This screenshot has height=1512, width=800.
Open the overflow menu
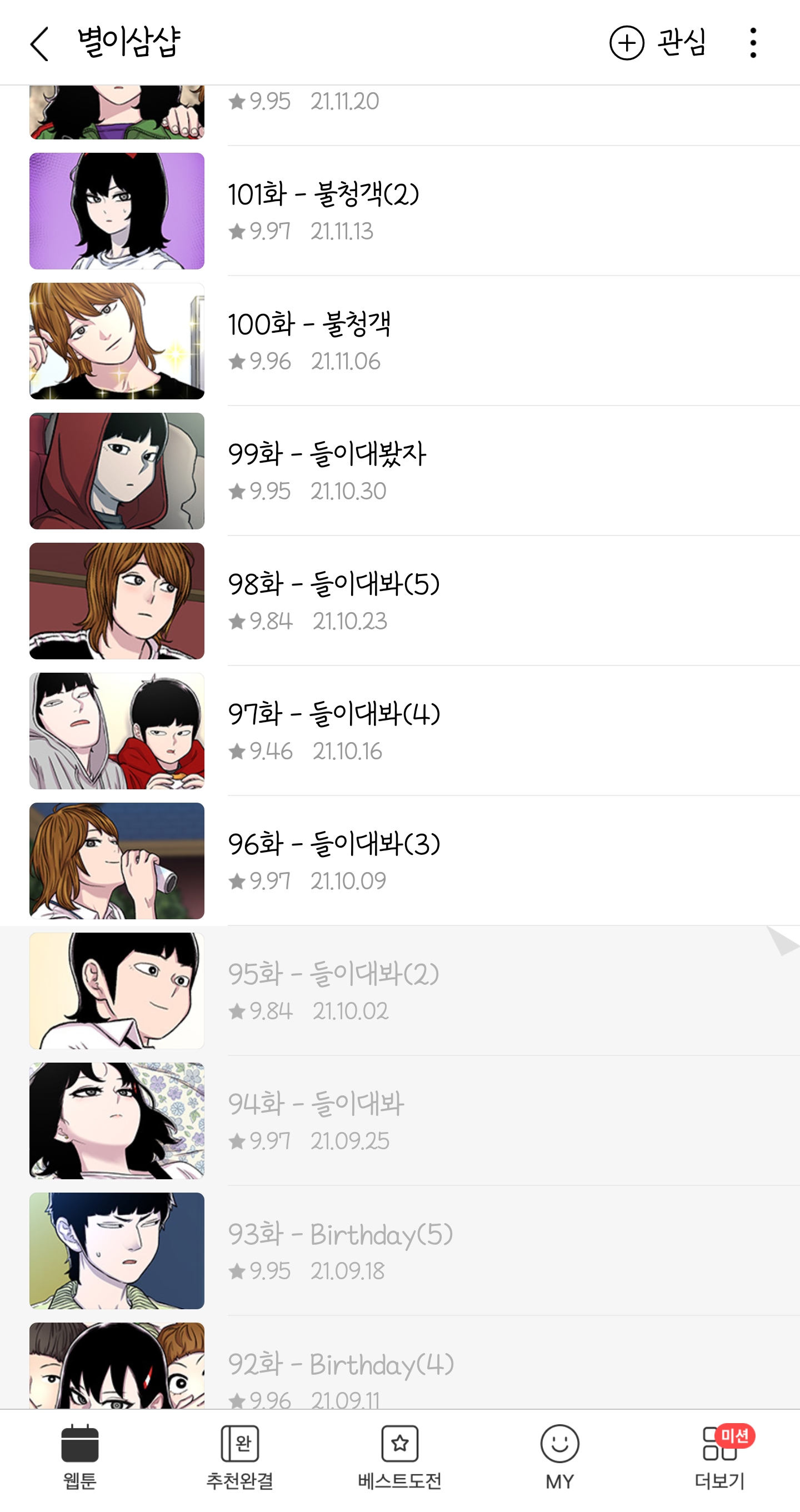752,43
